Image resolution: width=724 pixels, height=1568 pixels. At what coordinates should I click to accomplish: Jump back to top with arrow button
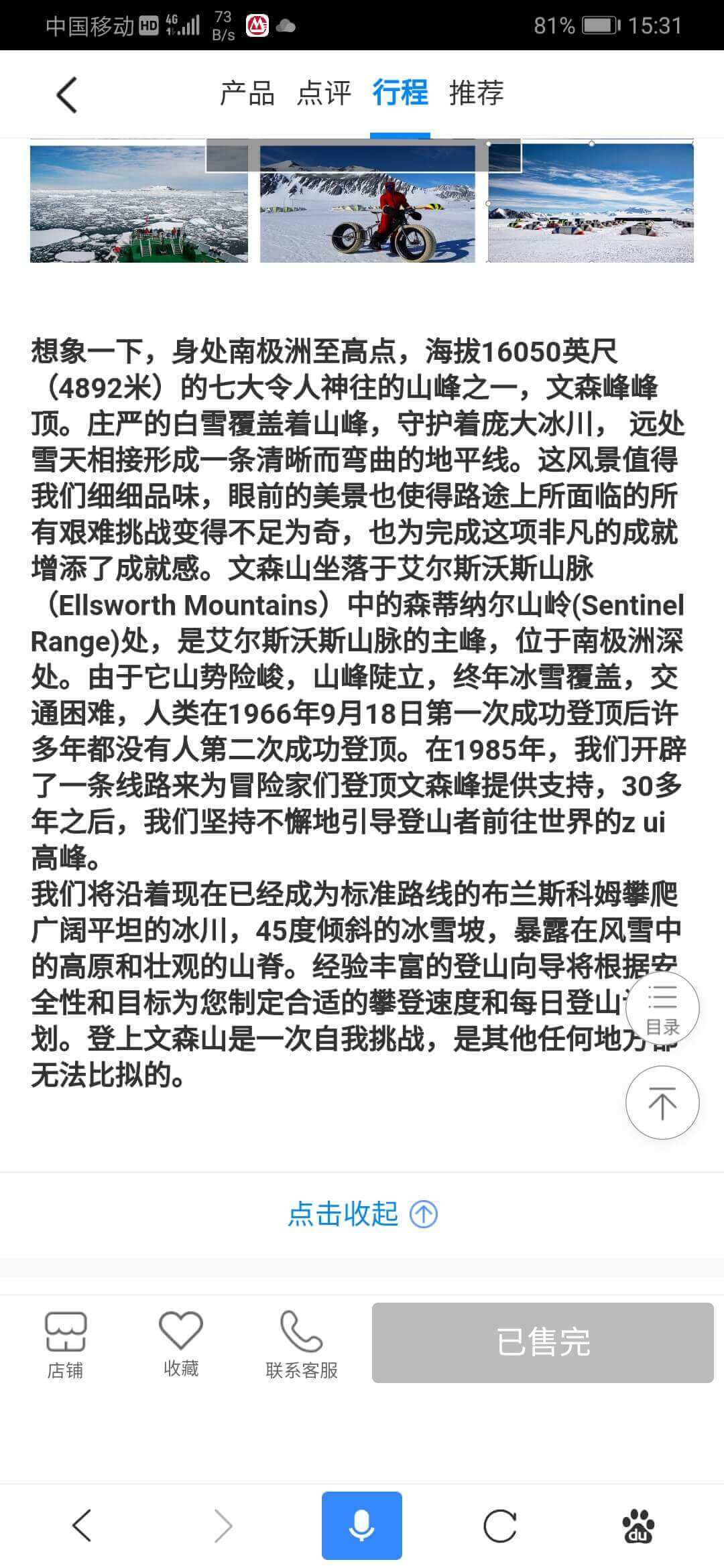point(662,1103)
